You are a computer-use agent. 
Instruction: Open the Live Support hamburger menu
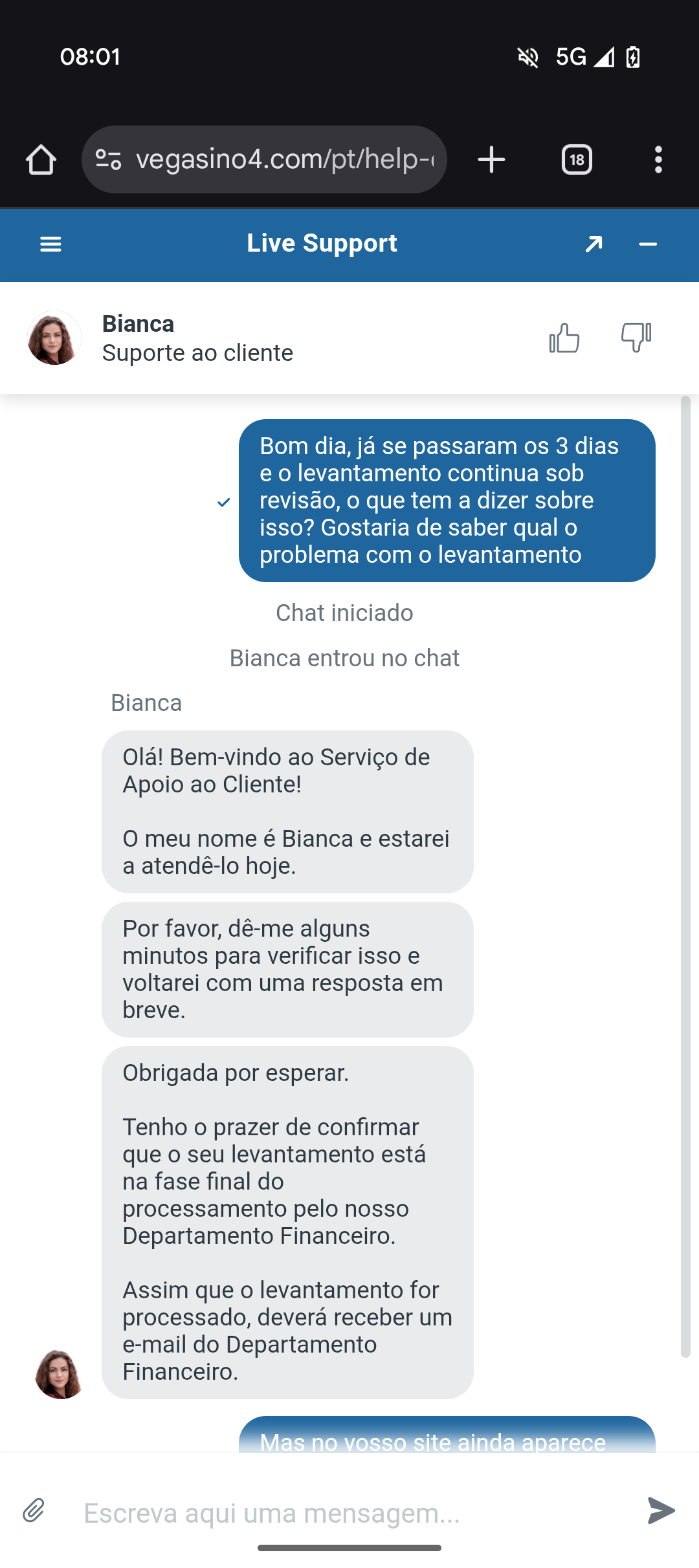(50, 244)
